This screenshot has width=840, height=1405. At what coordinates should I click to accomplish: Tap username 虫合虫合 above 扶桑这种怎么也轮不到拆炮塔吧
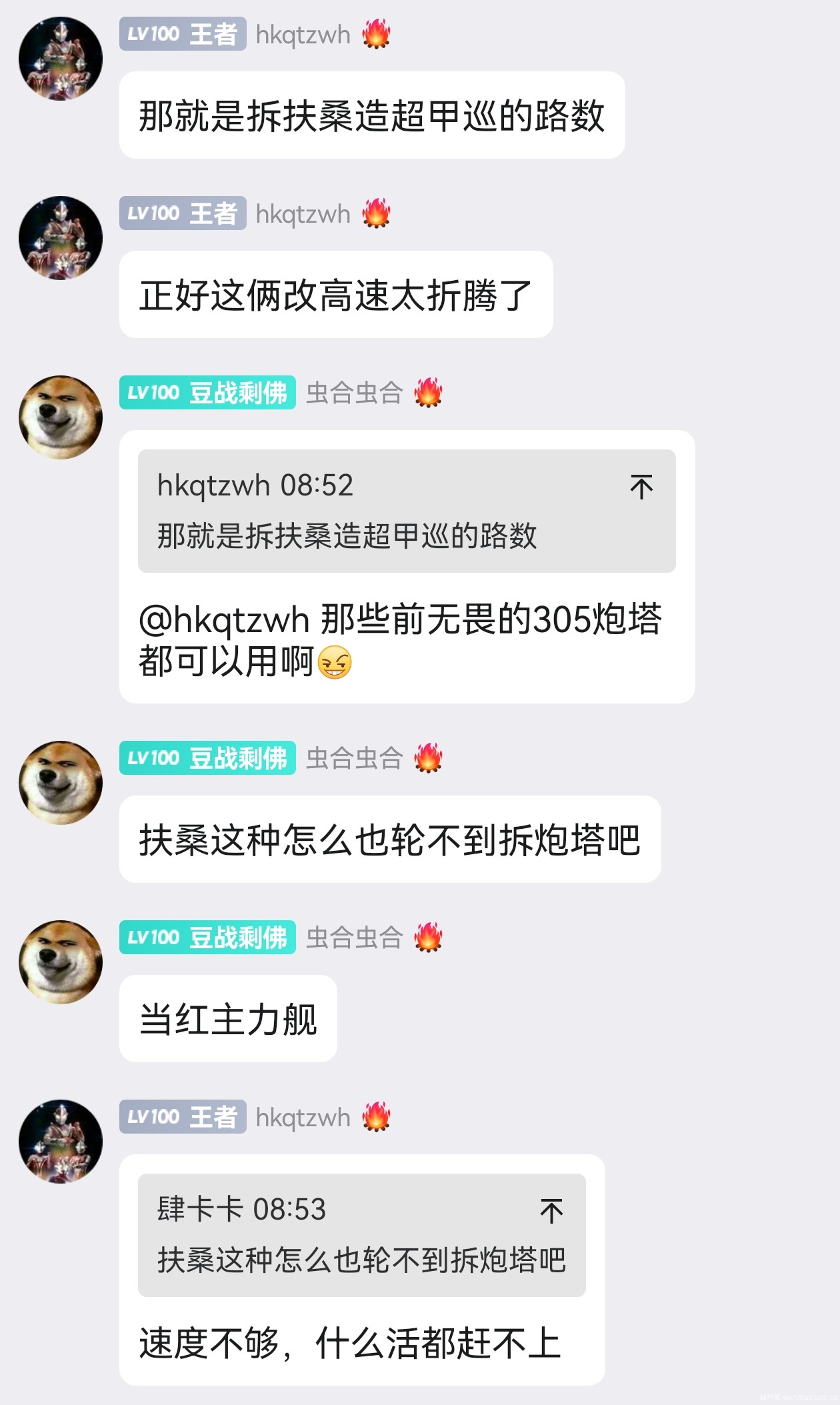click(354, 758)
